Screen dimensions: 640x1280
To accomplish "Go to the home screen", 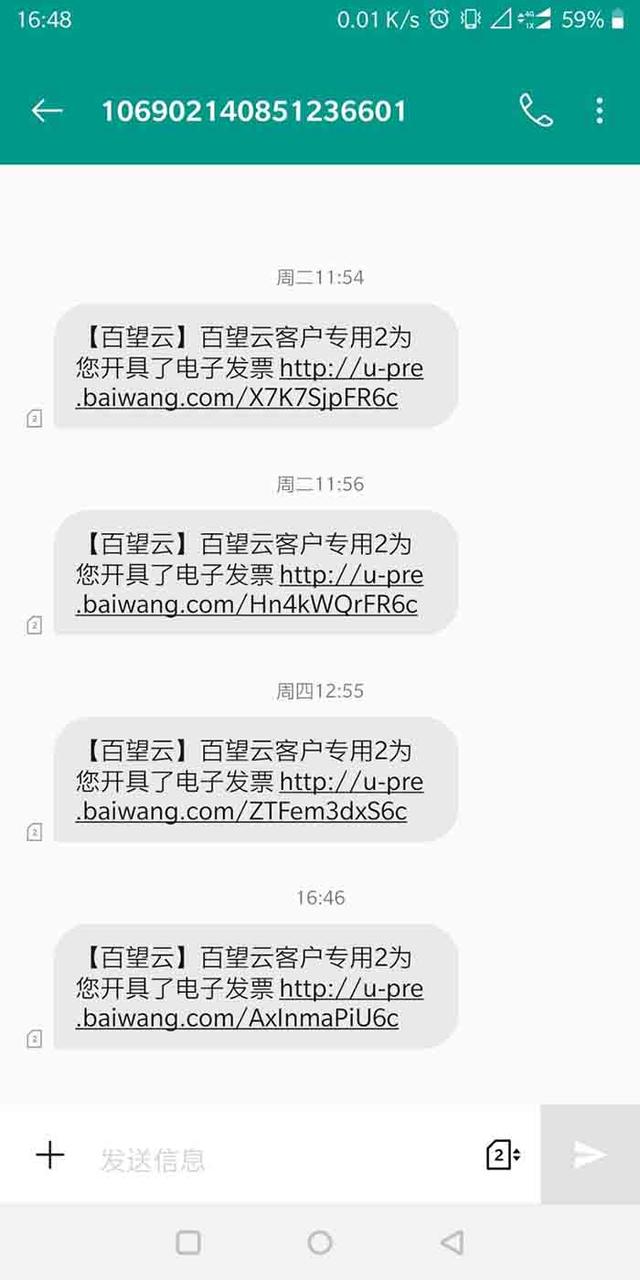I will pyautogui.click(x=320, y=1243).
